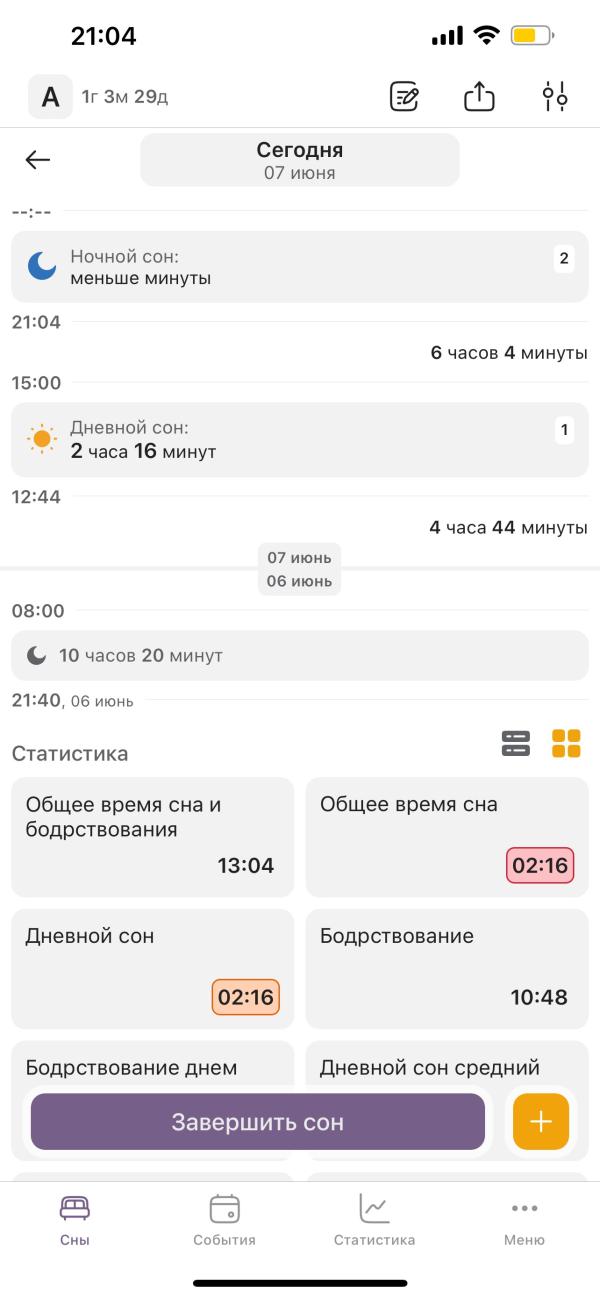This screenshot has width=600, height=1297.
Task: Switch statistics to grid view
Action: pyautogui.click(x=566, y=744)
